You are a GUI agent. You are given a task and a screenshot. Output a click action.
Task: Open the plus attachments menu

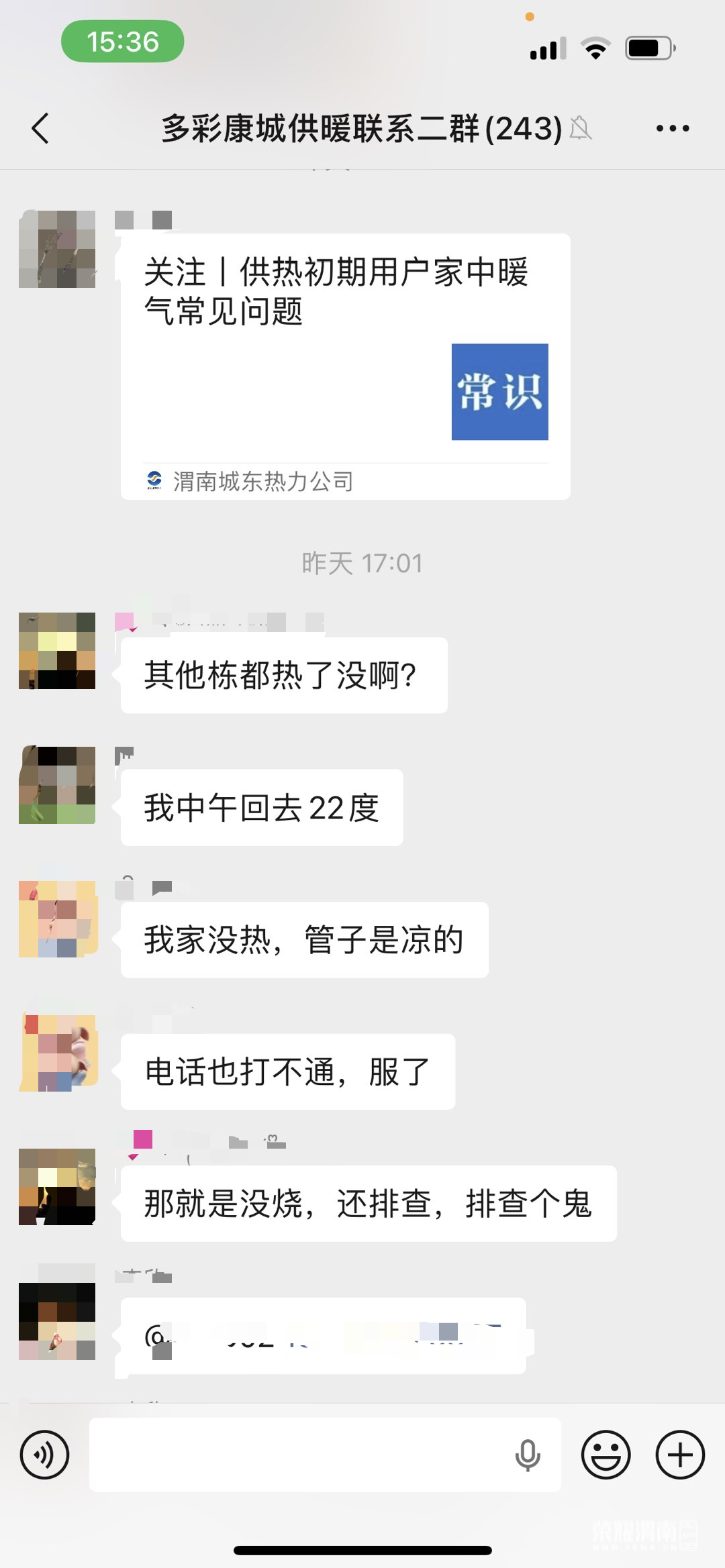coord(679,1455)
